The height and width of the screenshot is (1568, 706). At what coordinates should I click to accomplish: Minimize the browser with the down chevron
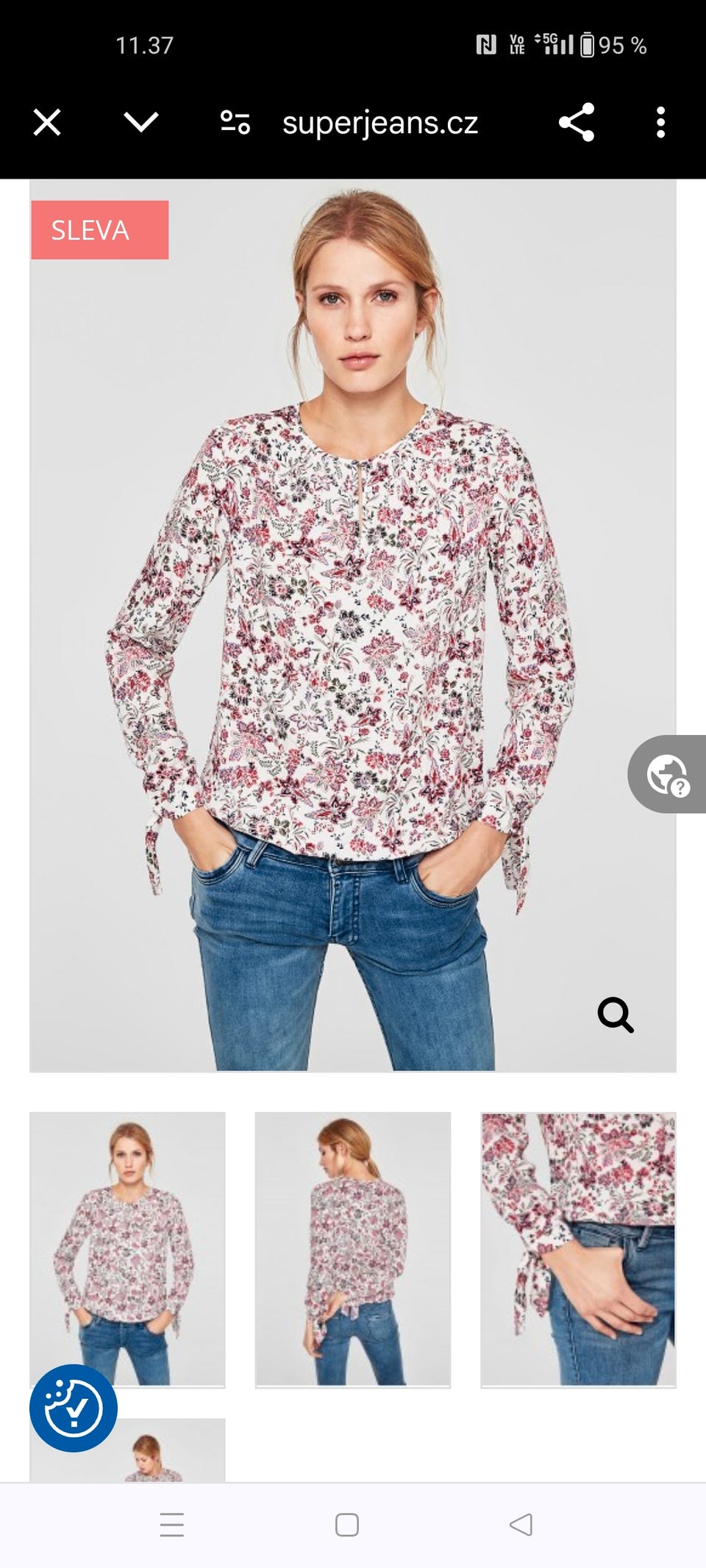click(x=141, y=121)
